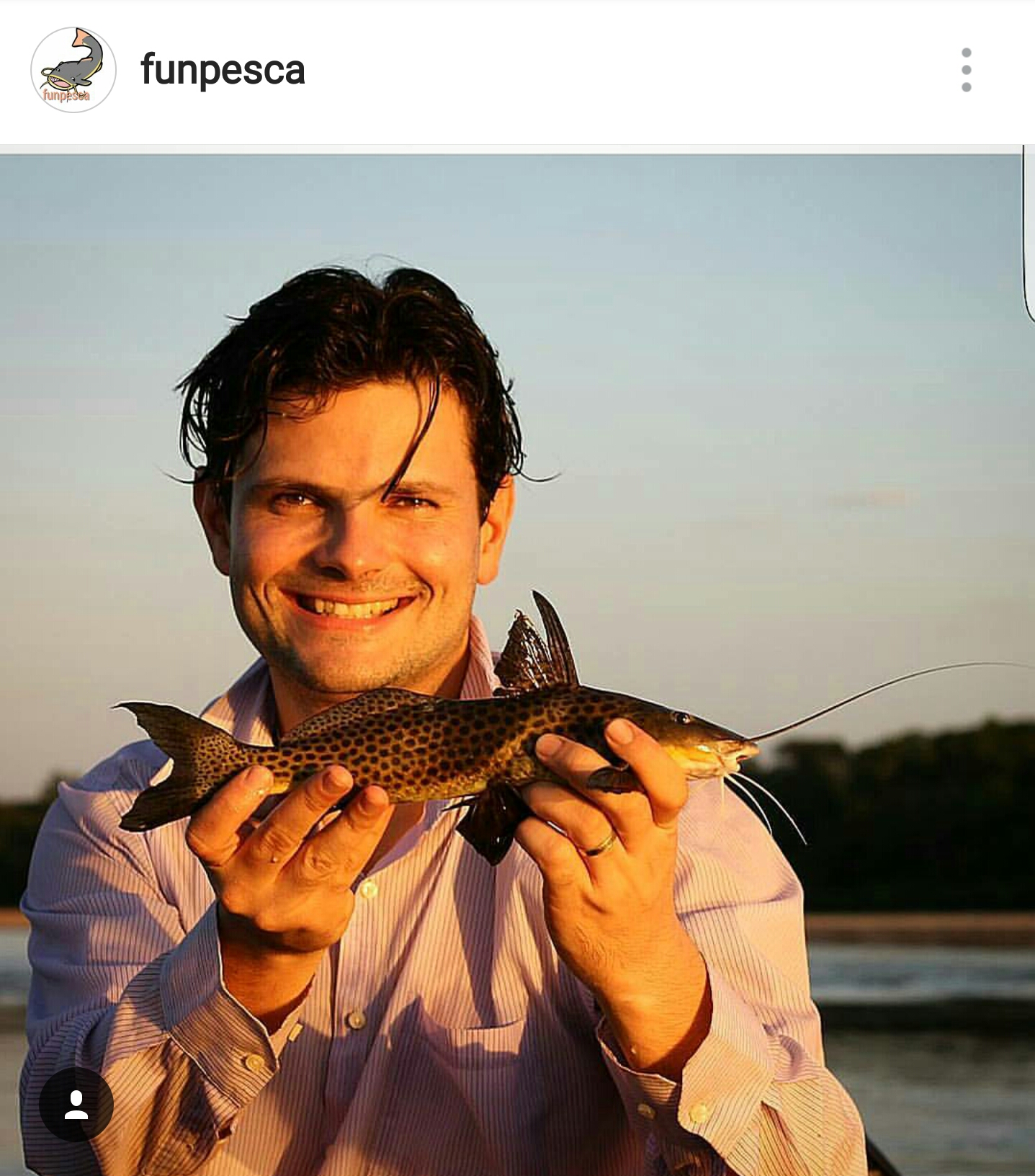Show tagged people on the photo
The image size is (1035, 1176).
[x=76, y=1104]
